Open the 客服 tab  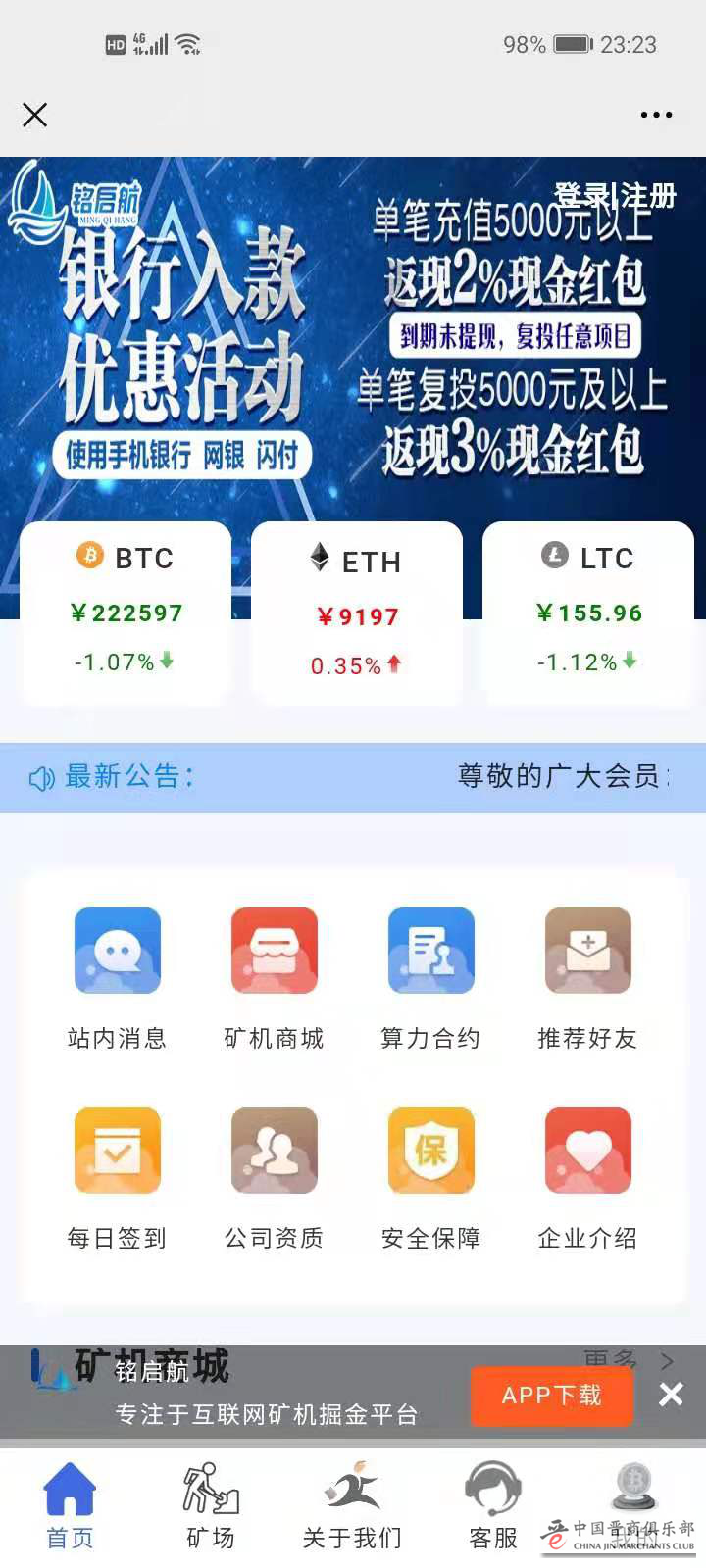click(x=492, y=1504)
